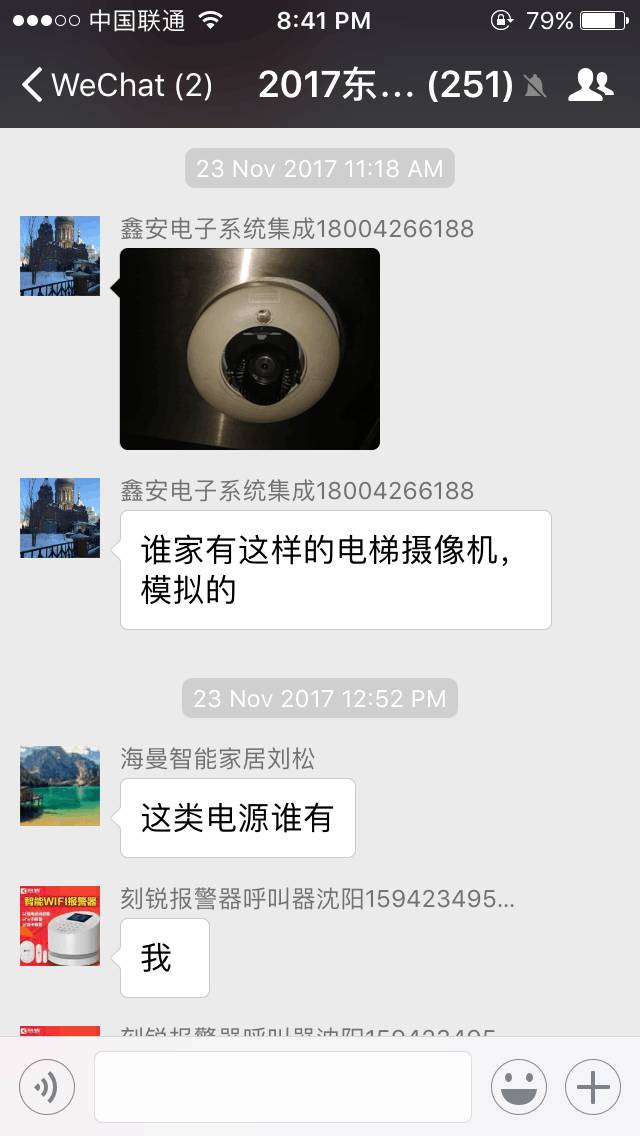Tap the avatar beside the 谁家有这样的电梯摄像机 message
640x1136 pixels.
click(x=60, y=517)
